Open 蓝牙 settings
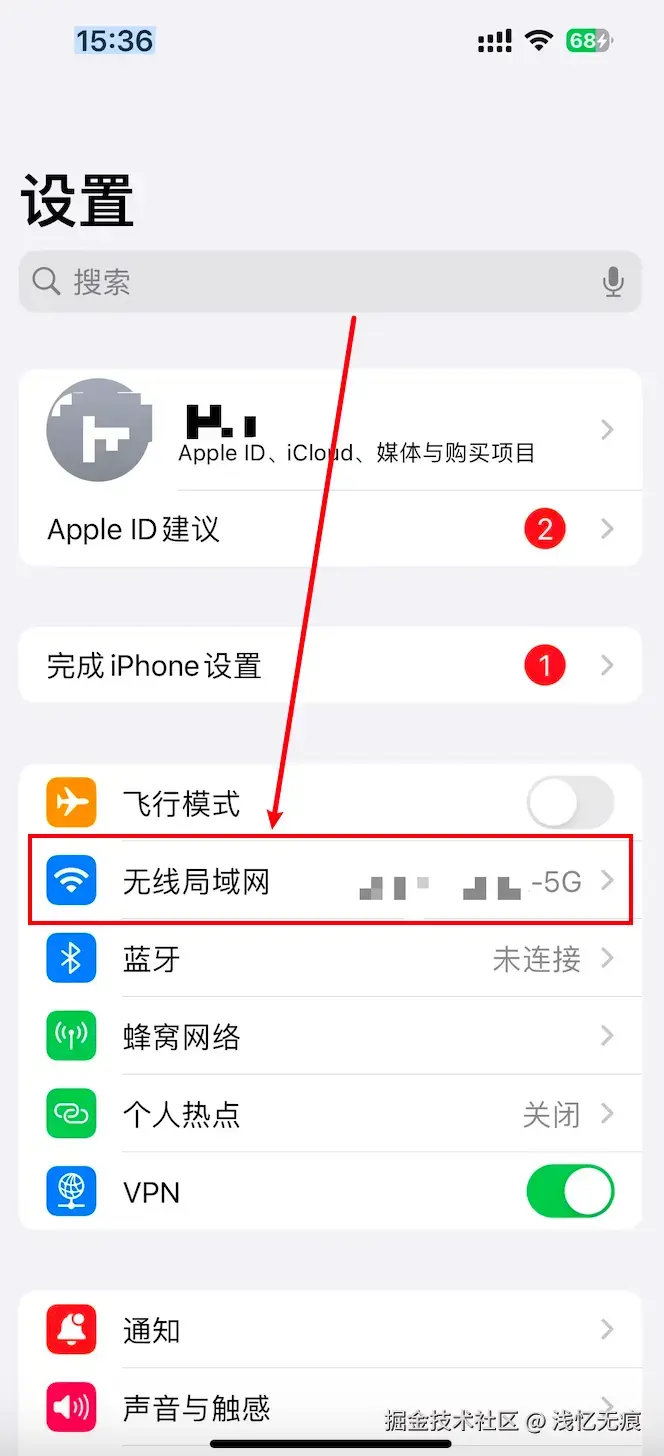Screen dimensions: 664x1456 330,959
